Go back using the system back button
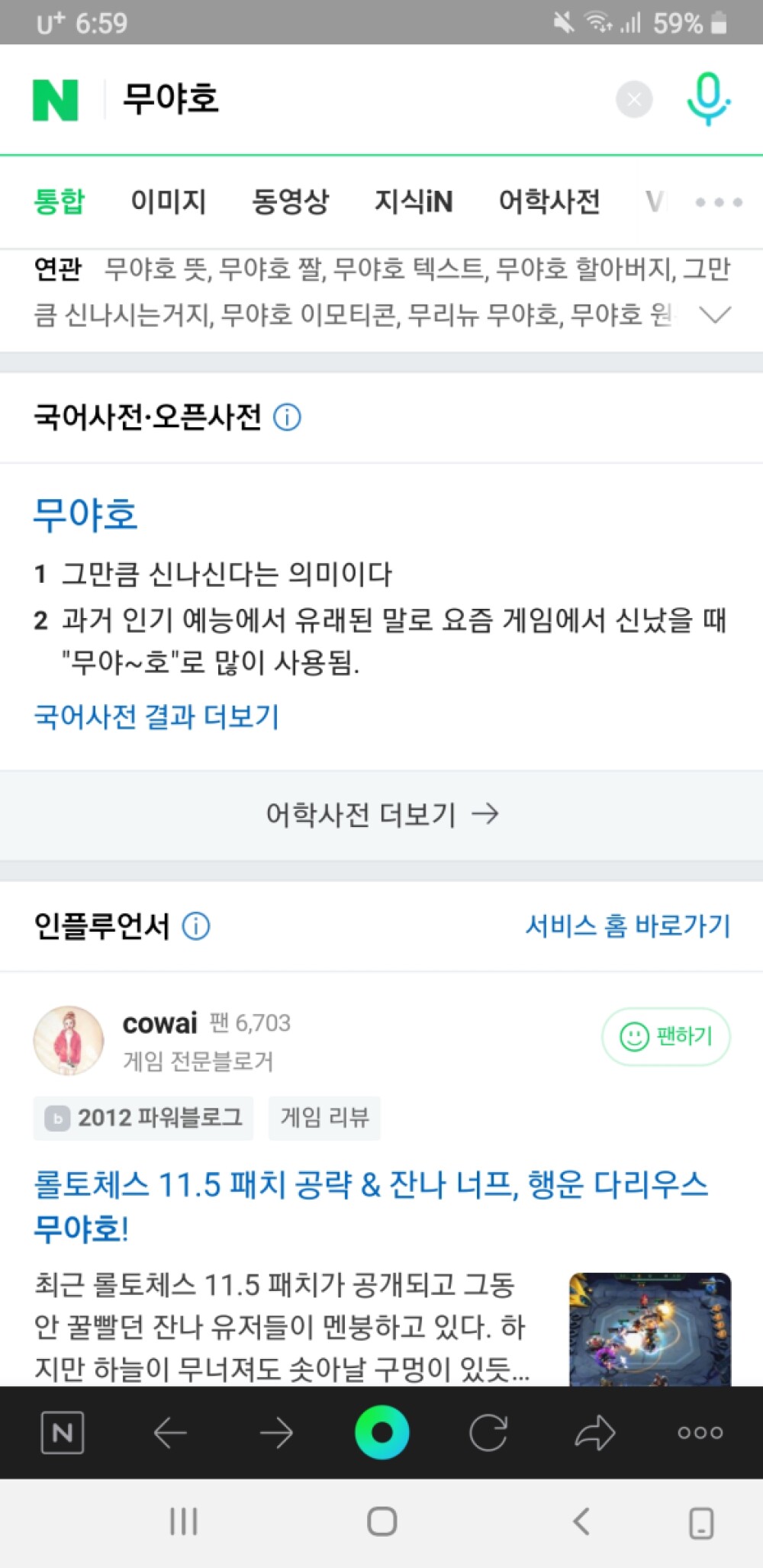Screen dimensions: 763x1568 (x=581, y=1521)
